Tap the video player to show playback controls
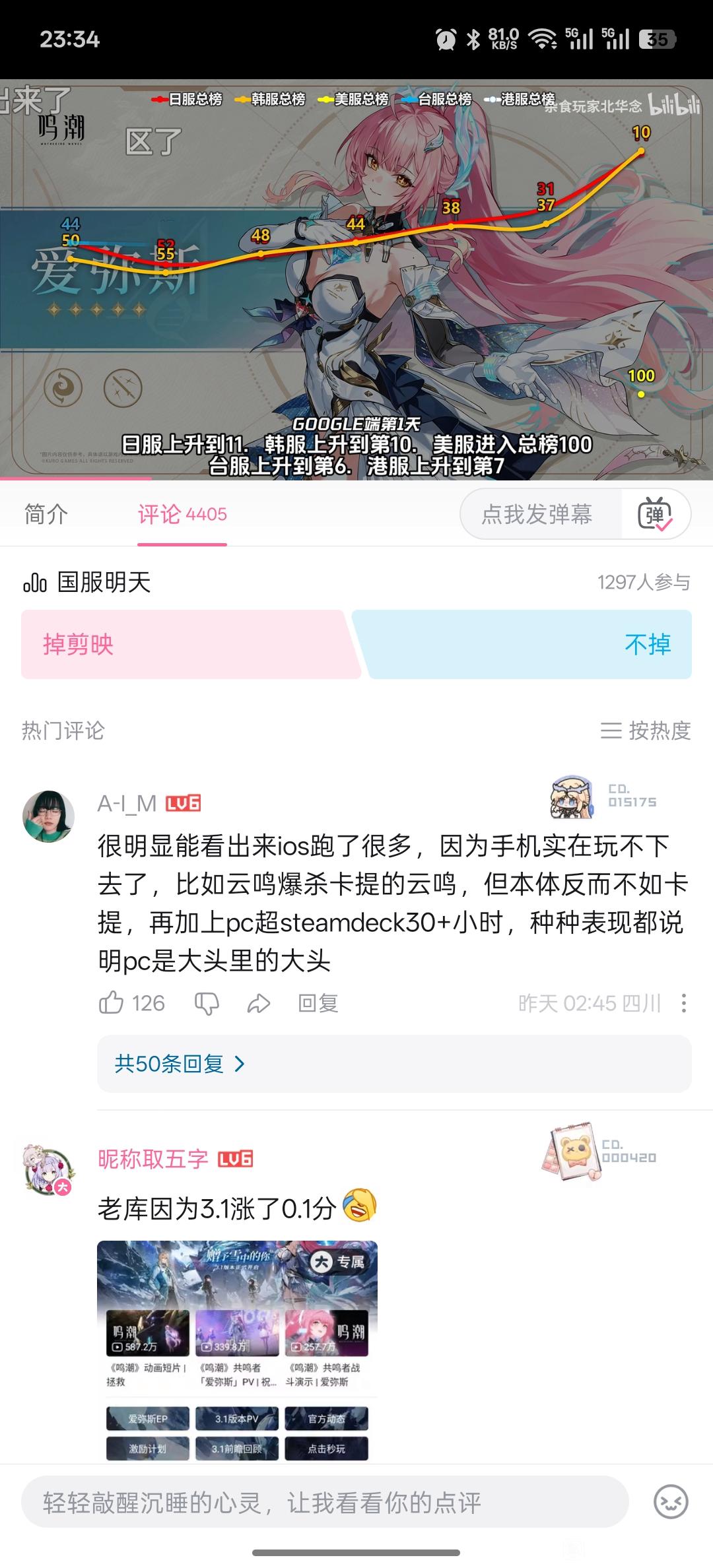Screen dimensions: 713x1568 (356, 279)
